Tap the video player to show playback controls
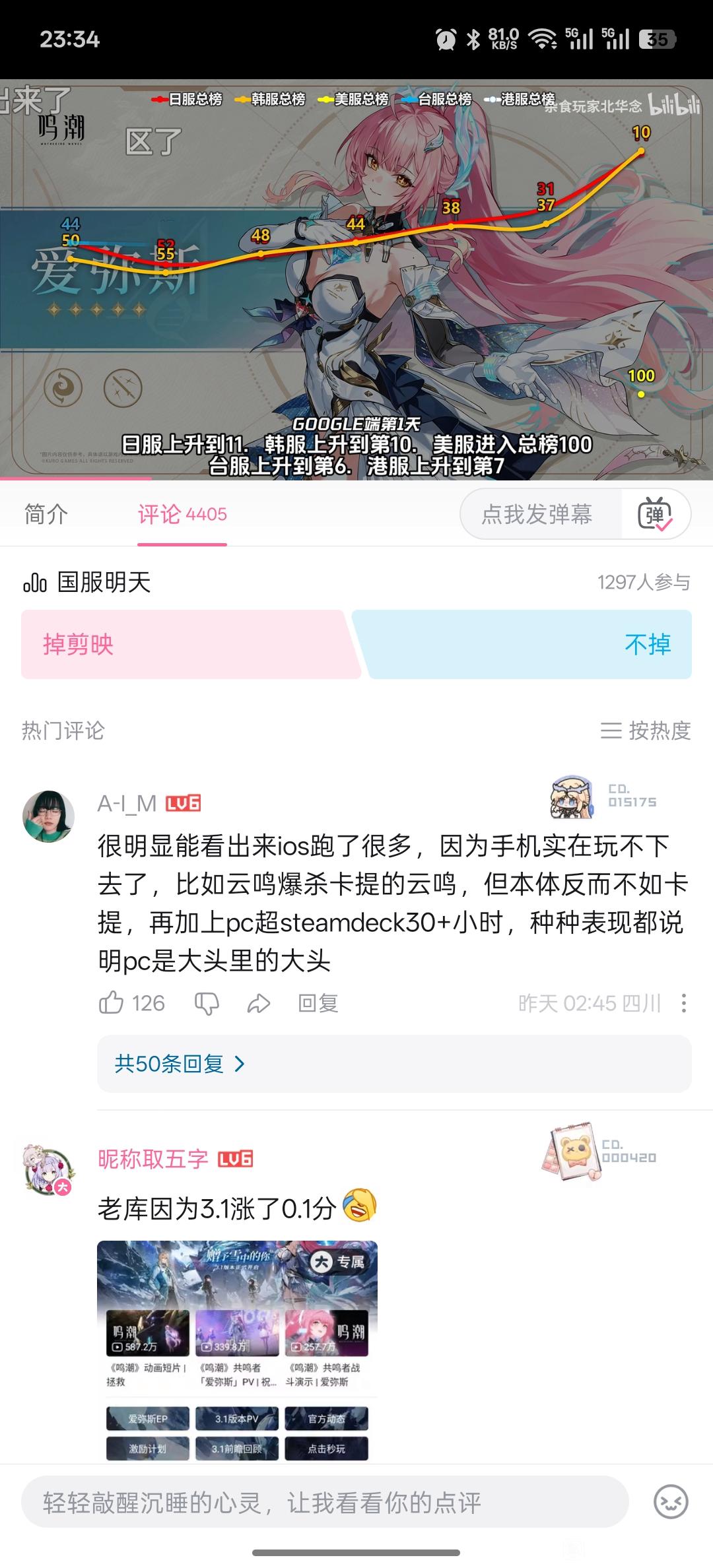Screen dimensions: 713x1568 (356, 279)
